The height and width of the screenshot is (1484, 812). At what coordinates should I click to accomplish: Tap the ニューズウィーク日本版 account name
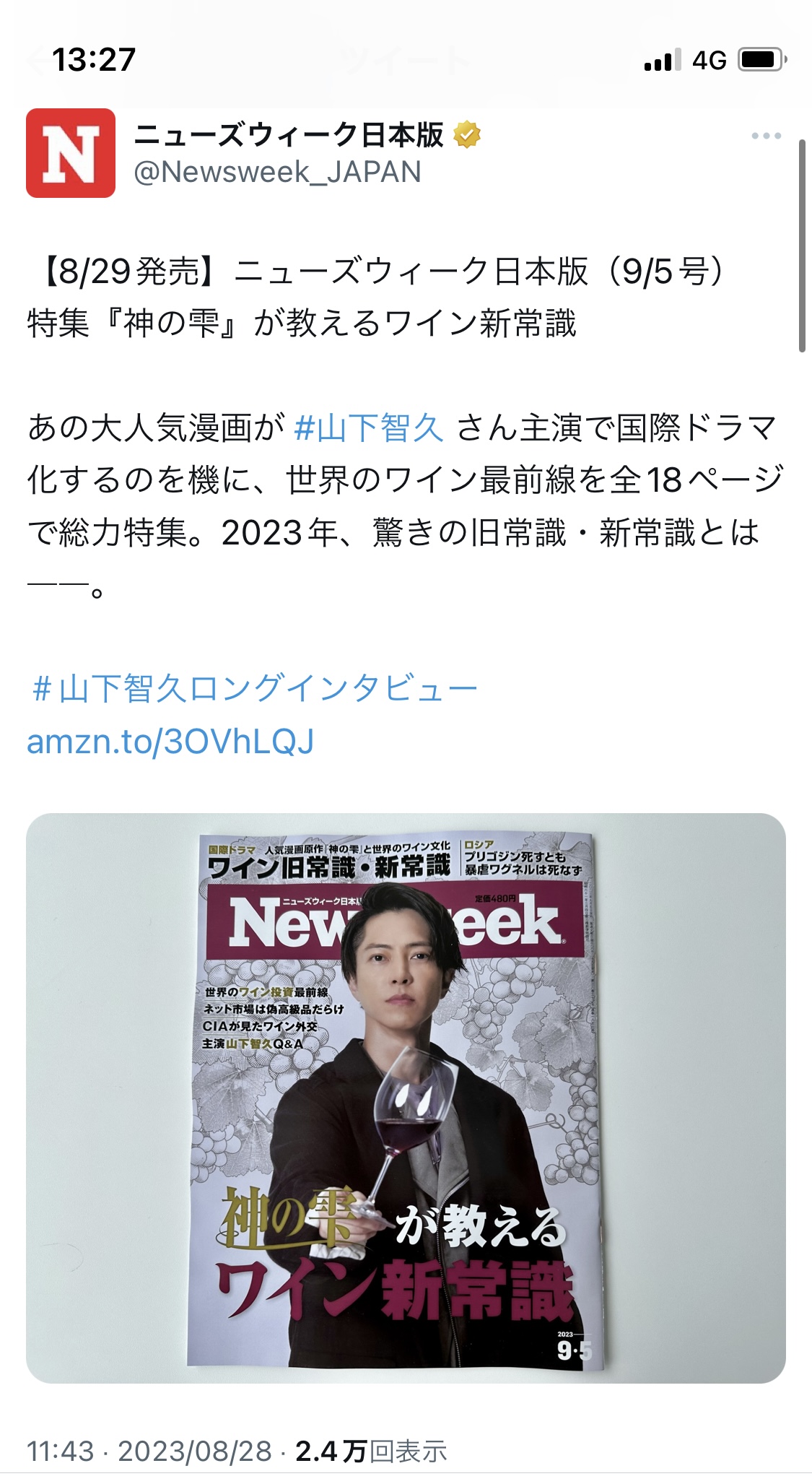point(289,135)
